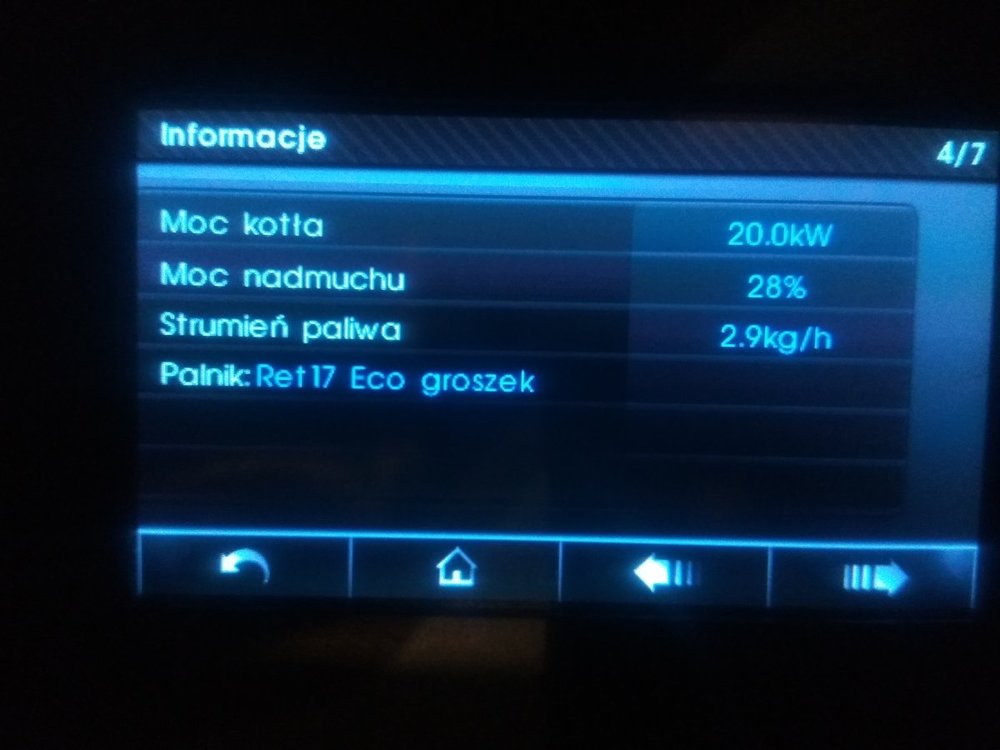Tap the back arrow button
Viewport: 1000px width, 750px height.
[244, 568]
